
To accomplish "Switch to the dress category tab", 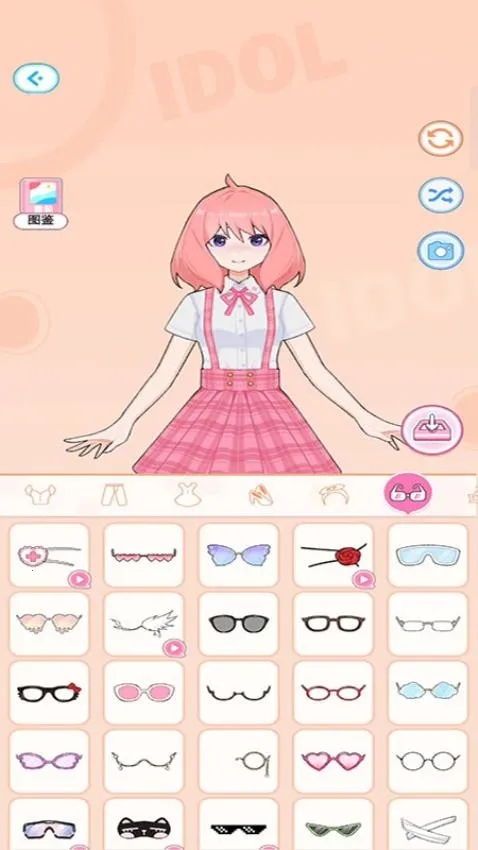I will pyautogui.click(x=188, y=494).
